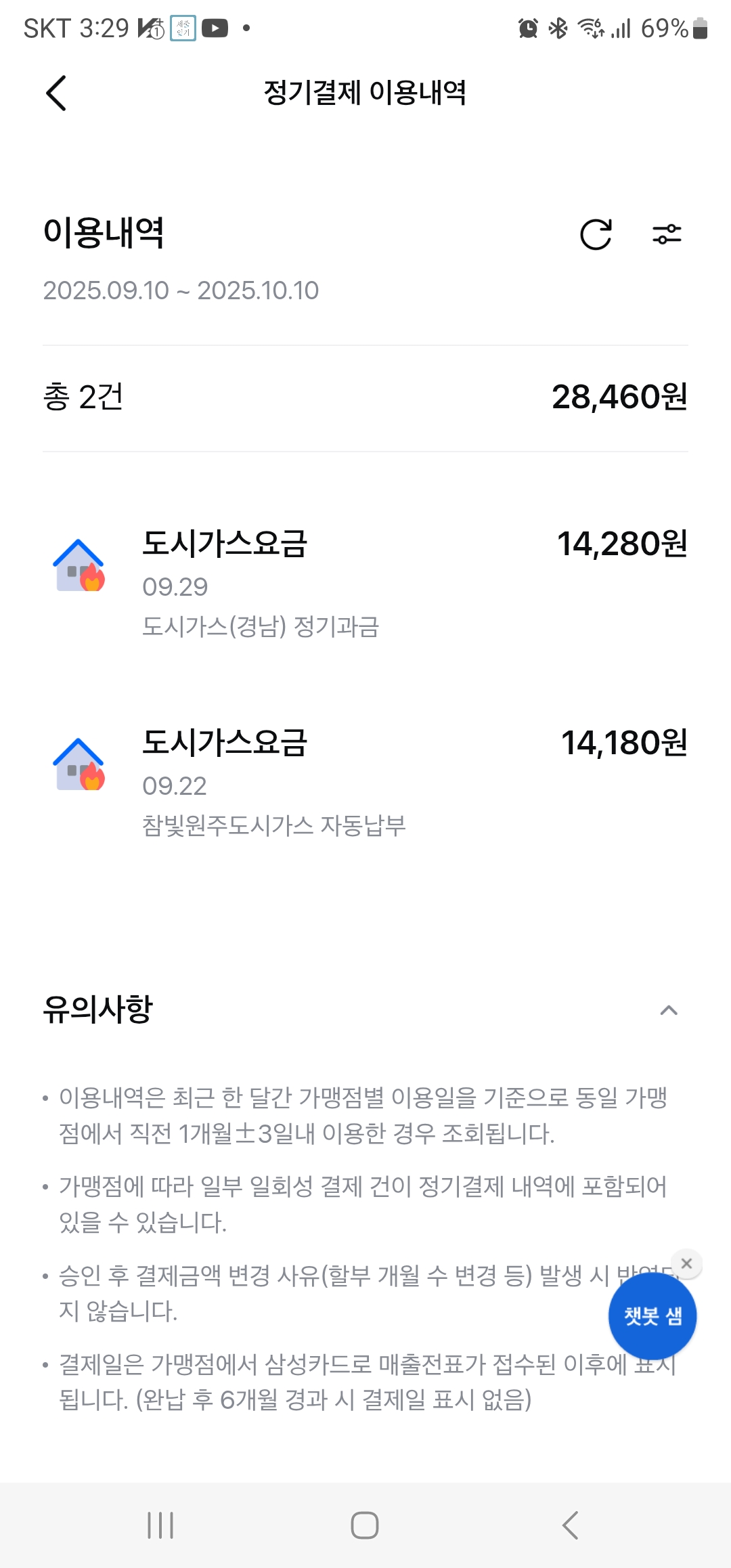Collapse the 유의사항 section
Viewport: 731px width, 1568px height.
coord(669,1010)
